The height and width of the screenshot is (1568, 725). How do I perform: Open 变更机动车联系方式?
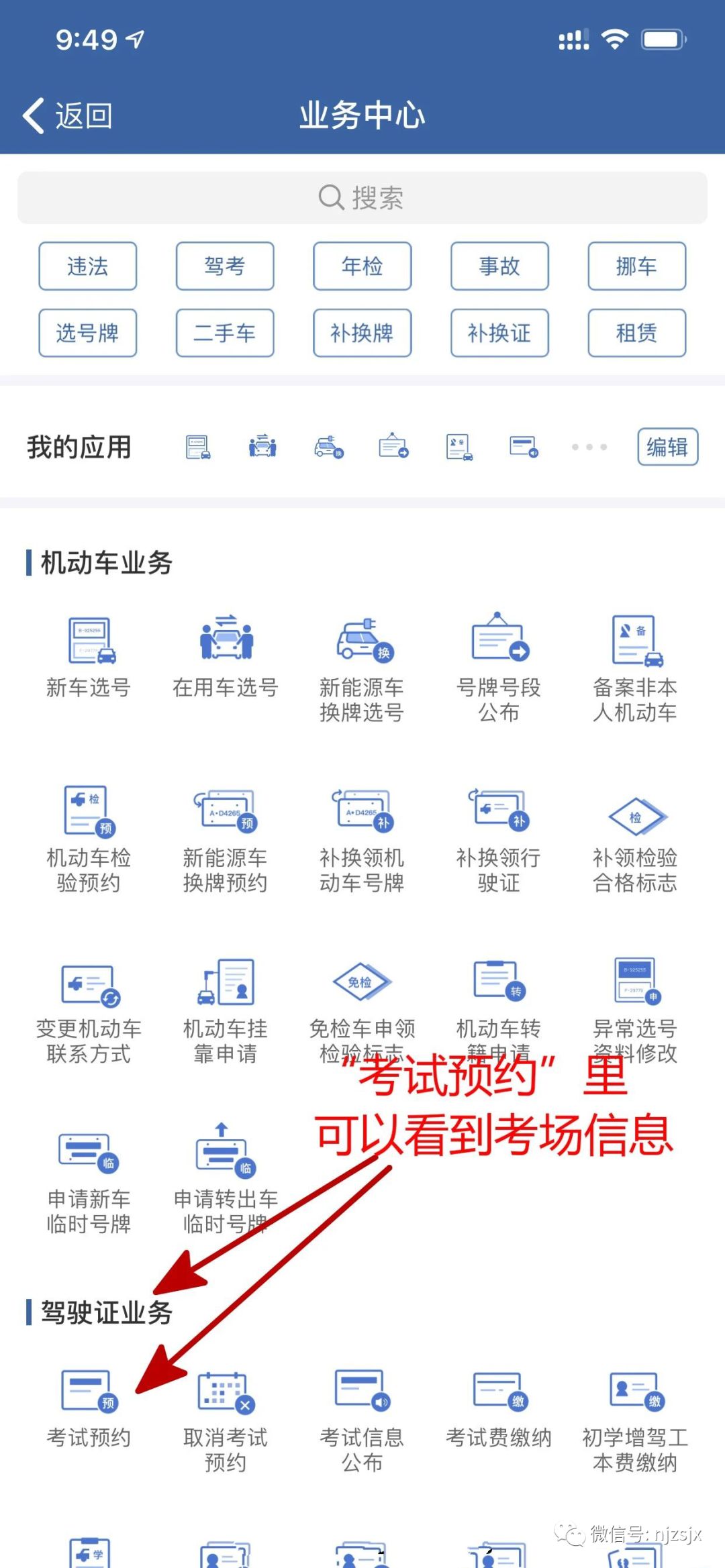coord(89,1010)
